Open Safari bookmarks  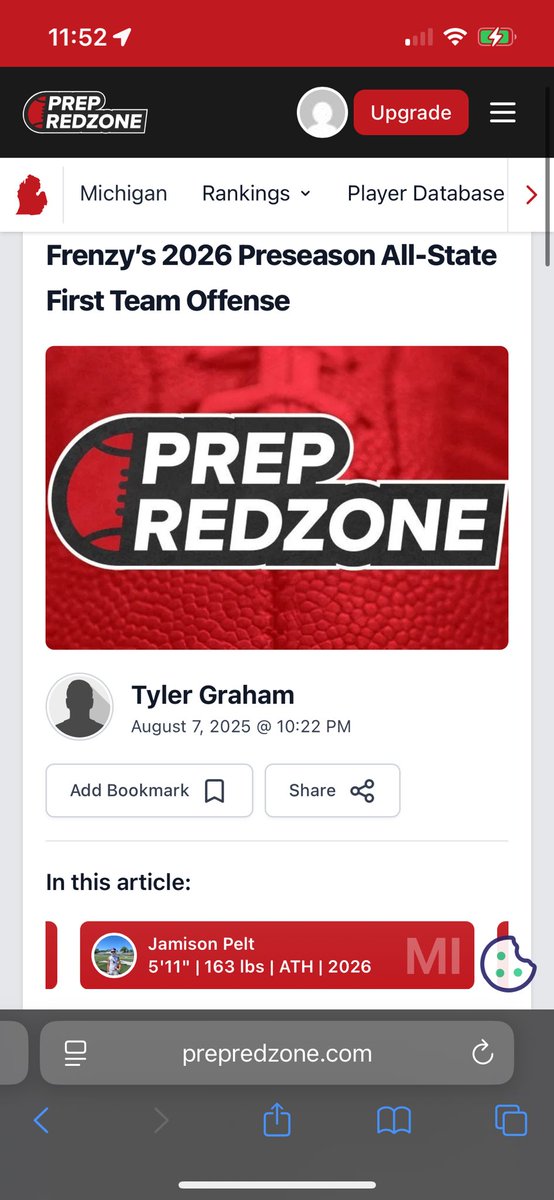coord(394,1122)
